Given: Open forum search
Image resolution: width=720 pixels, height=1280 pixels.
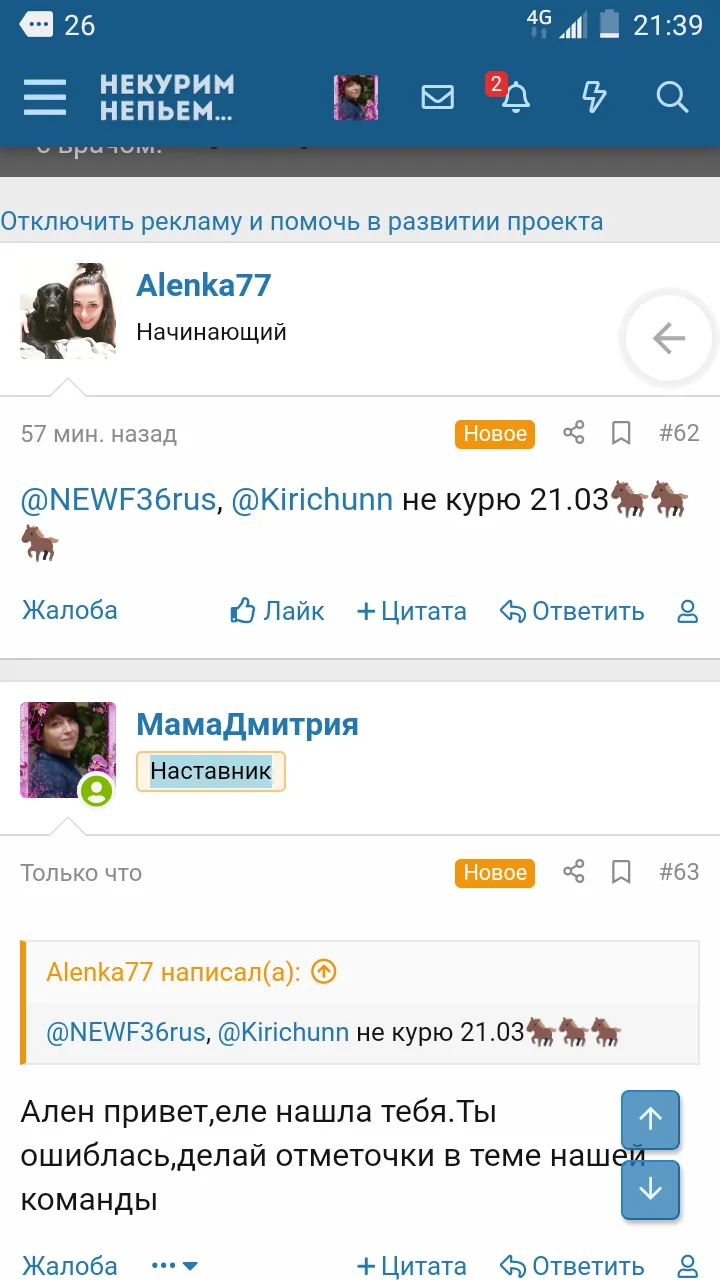Looking at the screenshot, I should tap(672, 98).
